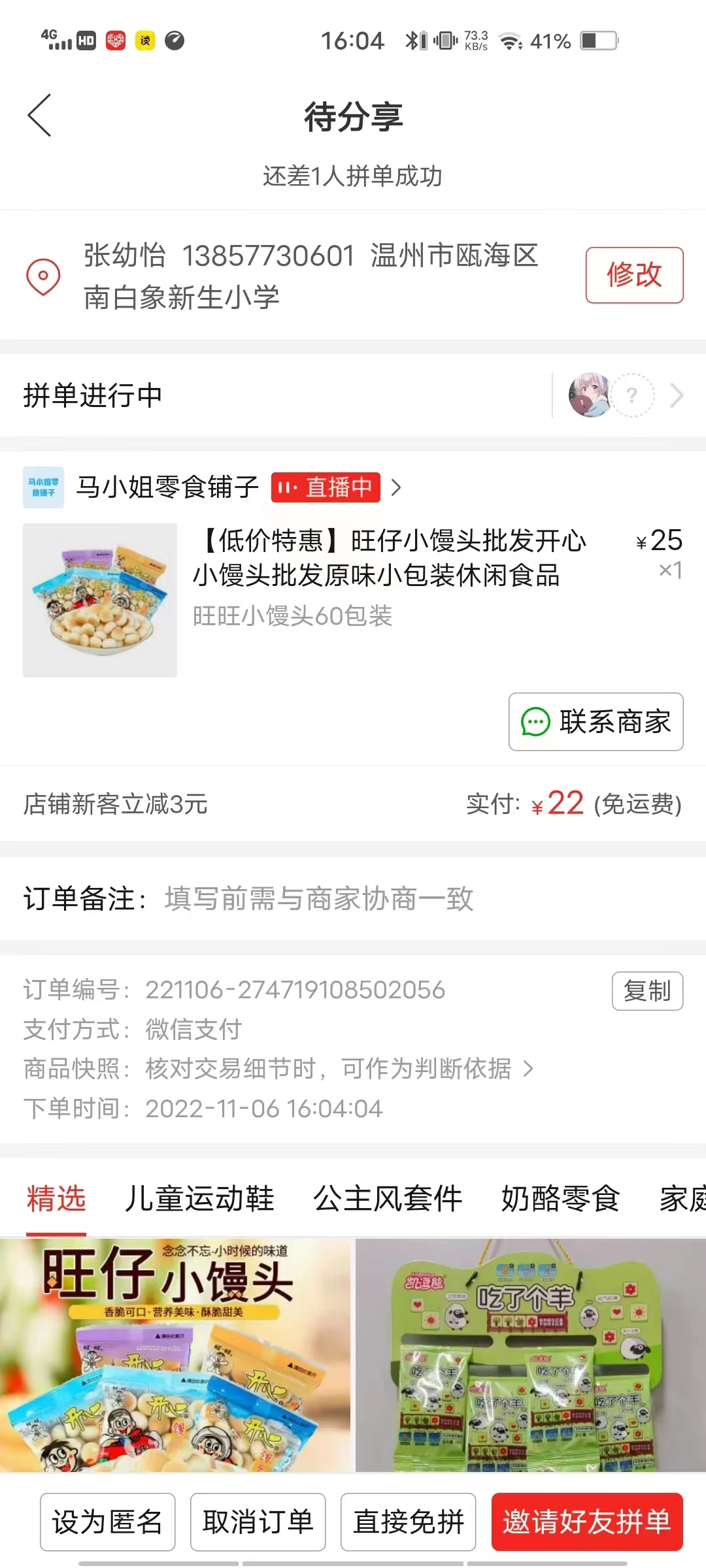Viewport: 706px width, 1568px height.
Task: Open the recommended 旺仔小馒头 product card
Action: tap(175, 1356)
